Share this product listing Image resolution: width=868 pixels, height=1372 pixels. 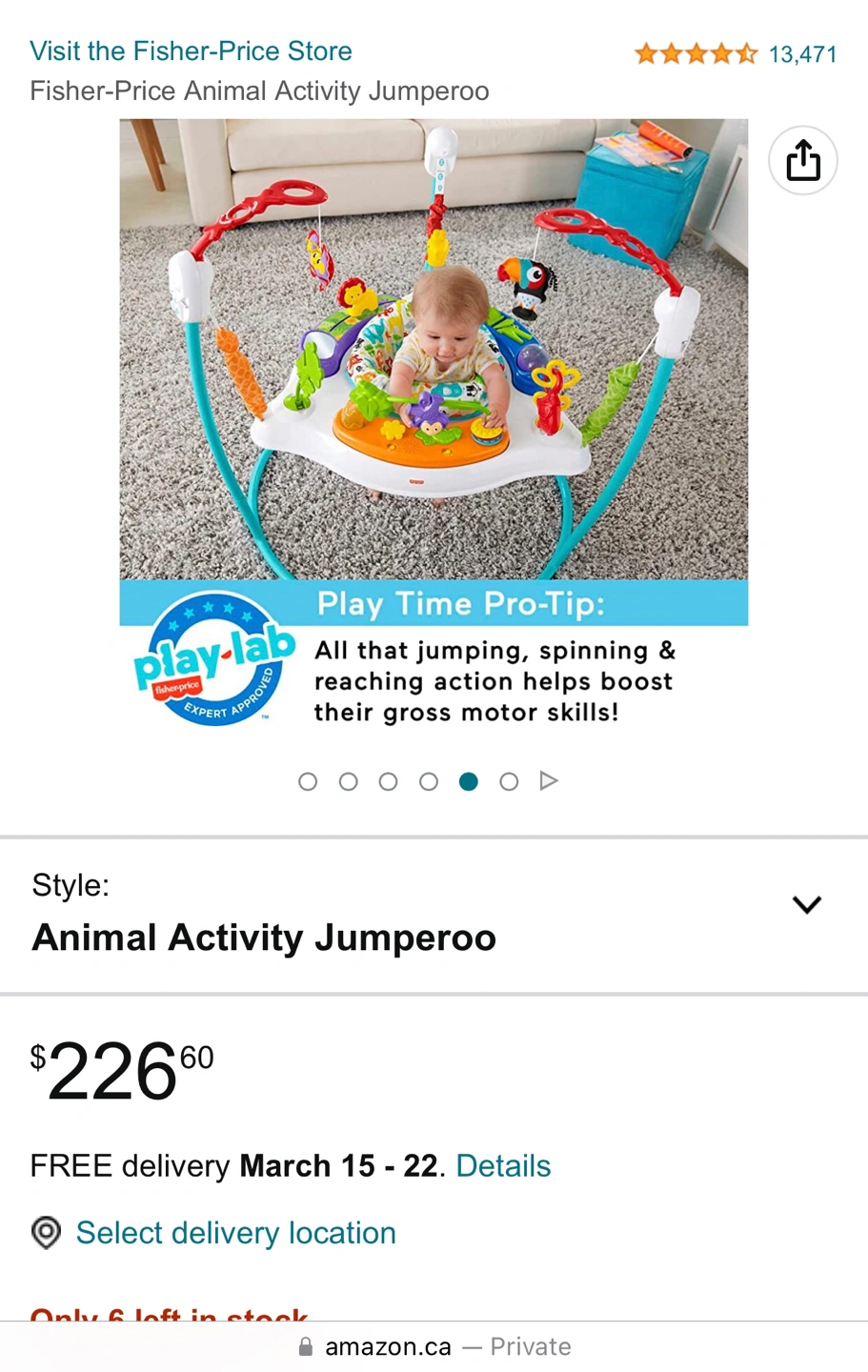(x=803, y=160)
